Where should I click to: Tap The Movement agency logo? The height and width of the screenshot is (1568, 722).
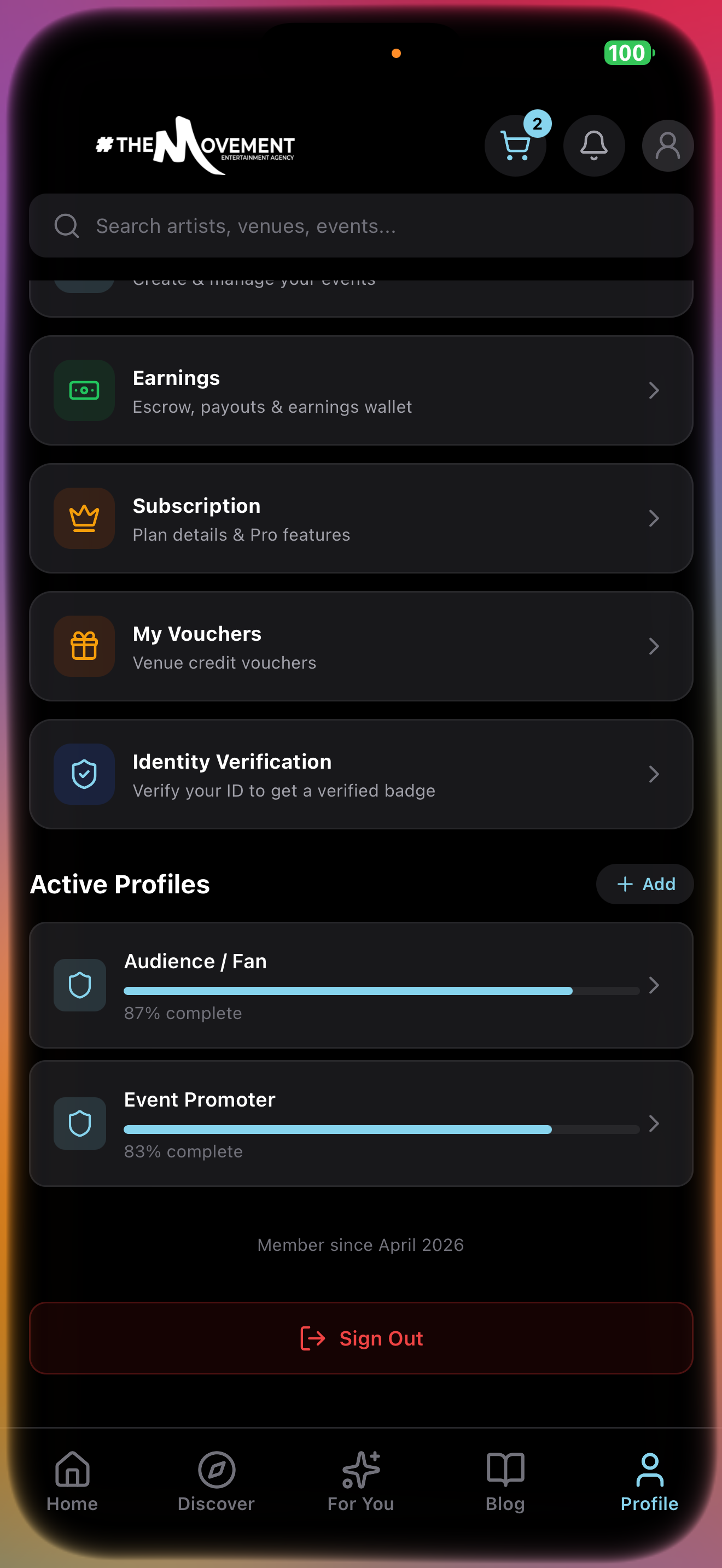[196, 146]
